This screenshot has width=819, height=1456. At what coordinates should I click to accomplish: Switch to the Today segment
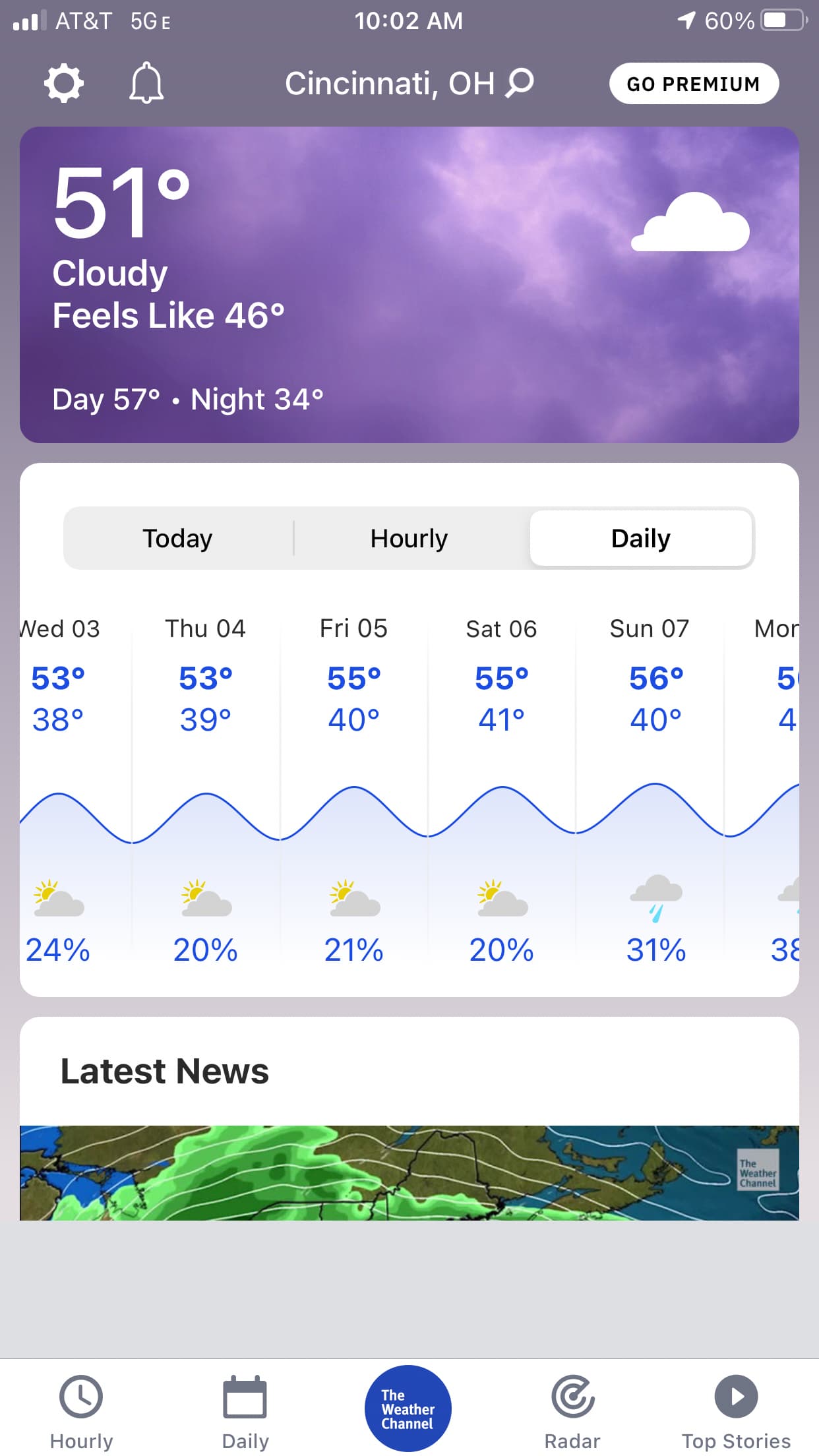(177, 538)
